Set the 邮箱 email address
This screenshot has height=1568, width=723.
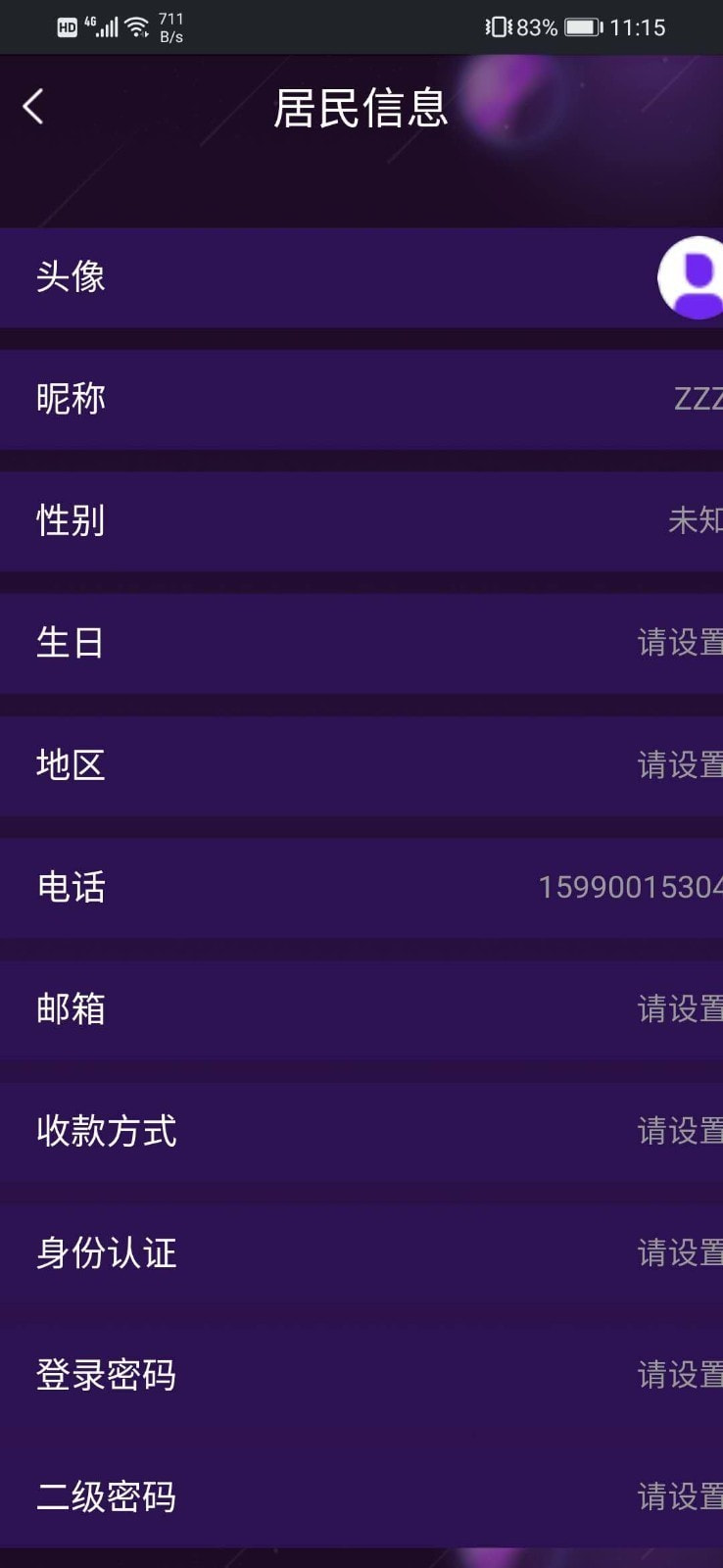(x=361, y=1009)
